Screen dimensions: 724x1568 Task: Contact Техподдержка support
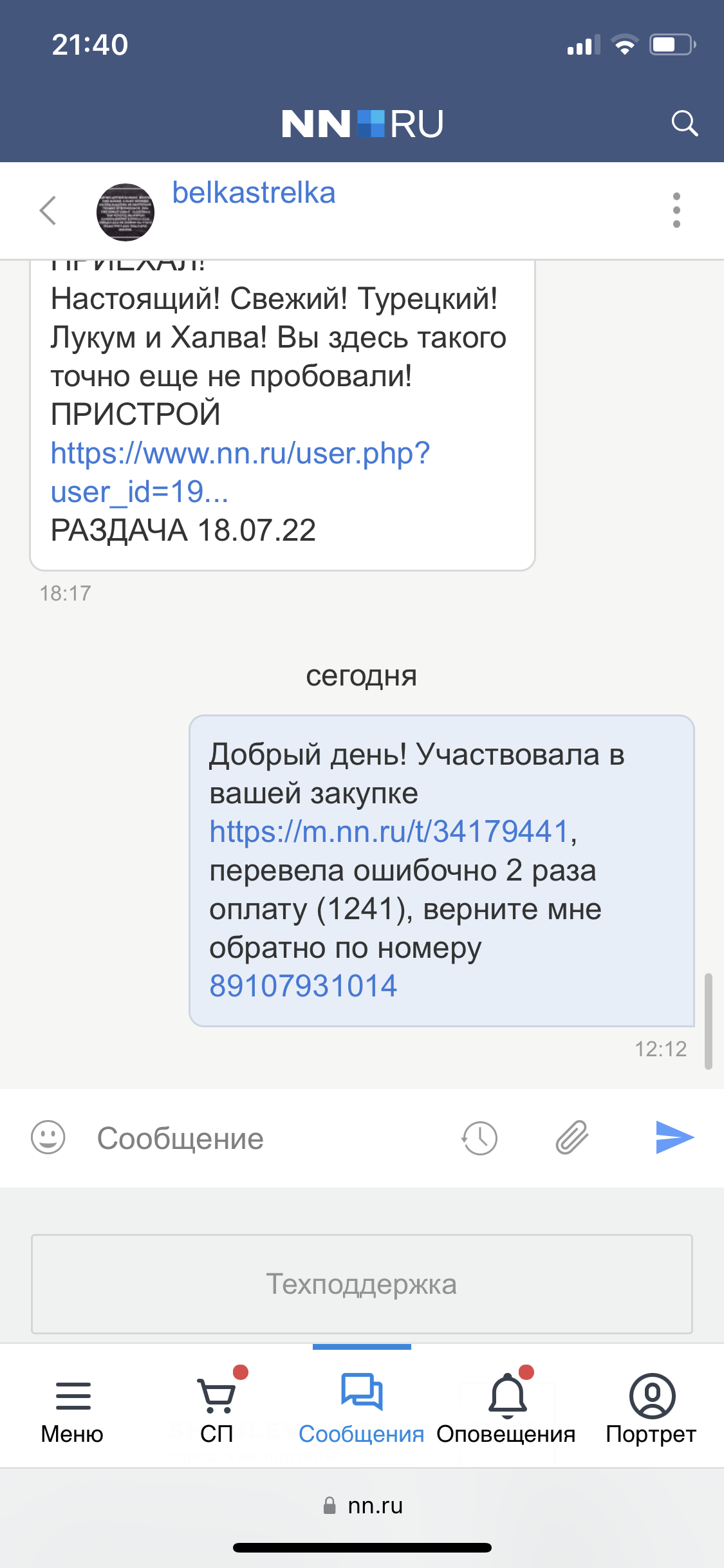pyautogui.click(x=362, y=1284)
